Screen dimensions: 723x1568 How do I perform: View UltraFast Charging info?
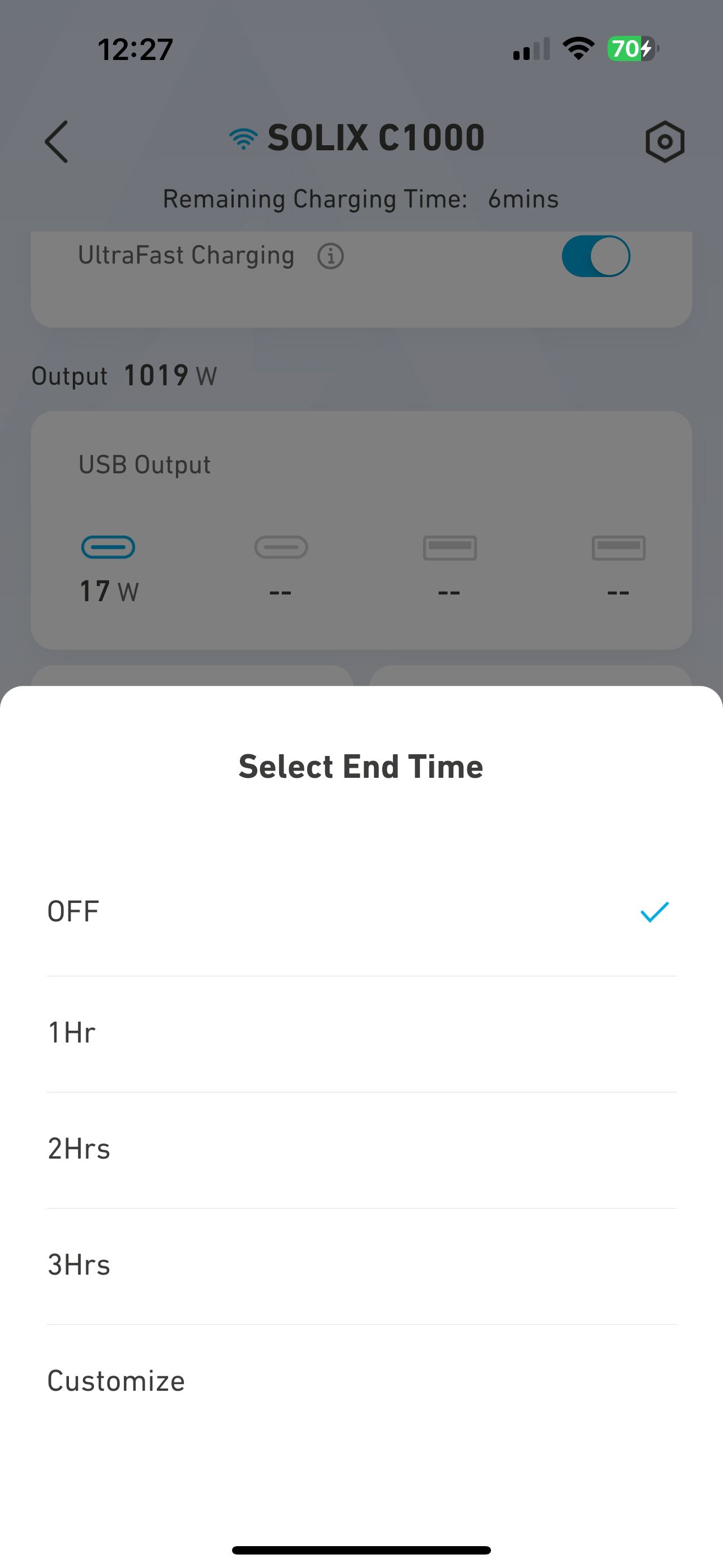point(331,256)
